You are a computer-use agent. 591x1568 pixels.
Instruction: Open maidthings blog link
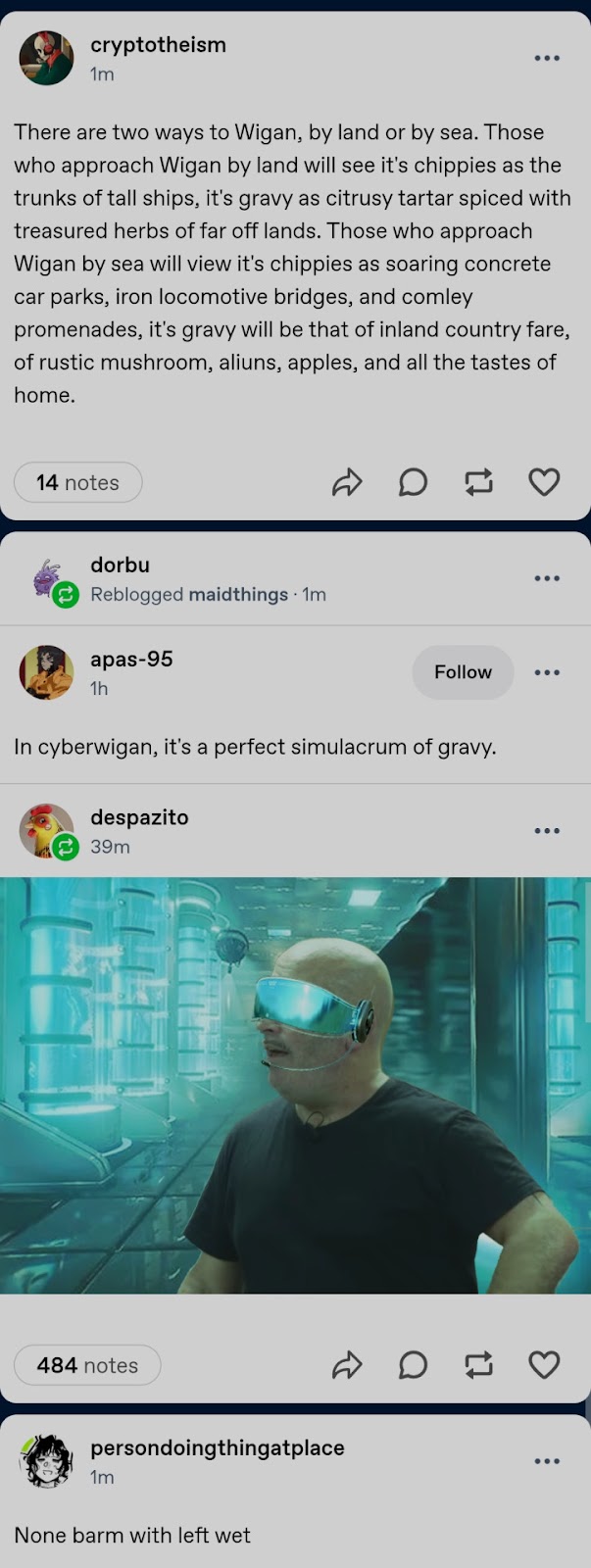click(238, 595)
